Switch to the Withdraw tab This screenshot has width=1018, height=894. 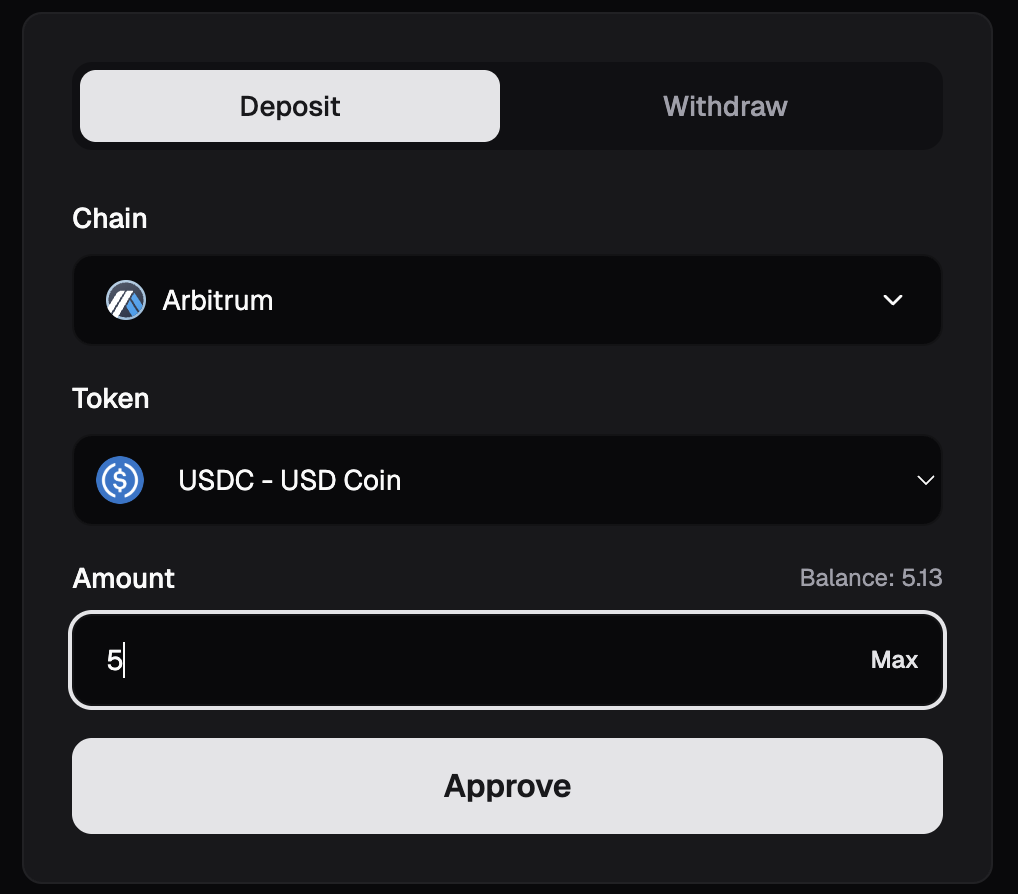(x=724, y=106)
